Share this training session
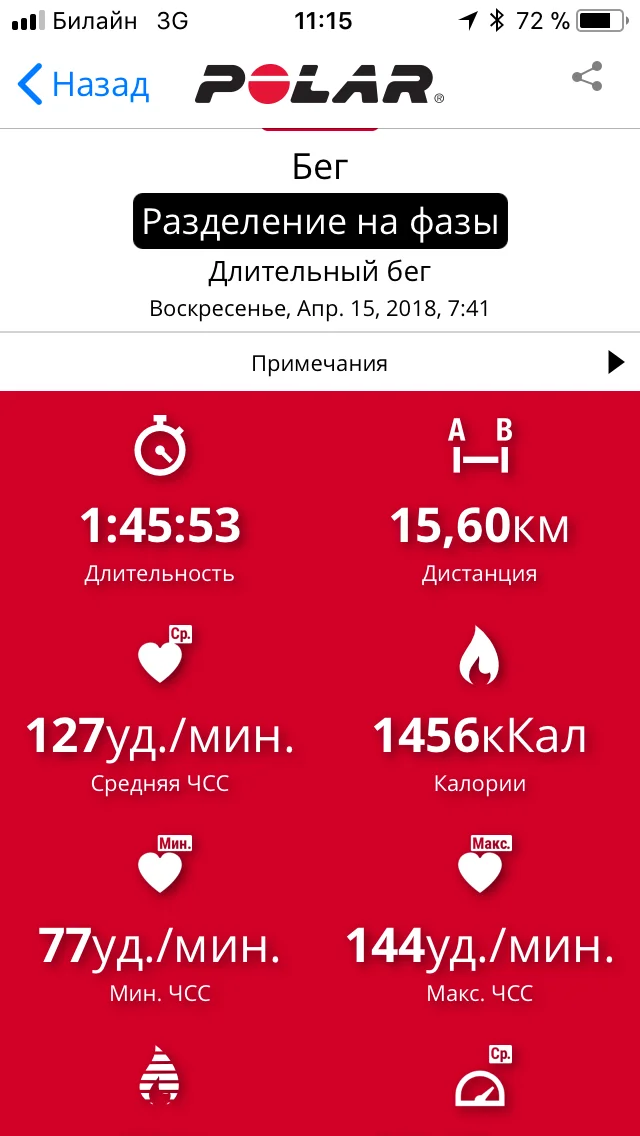The image size is (640, 1136). coord(586,77)
